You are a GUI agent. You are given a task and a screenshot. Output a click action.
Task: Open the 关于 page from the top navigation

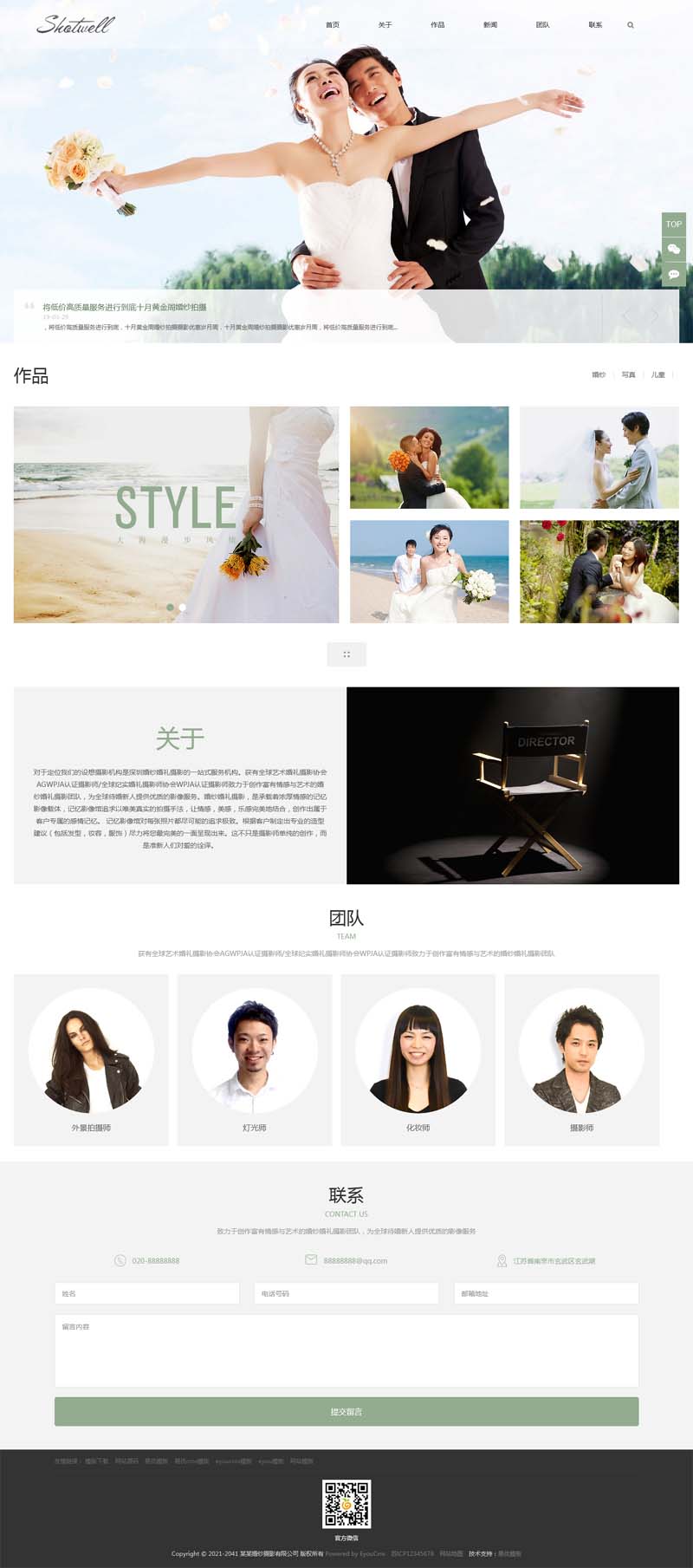385,25
